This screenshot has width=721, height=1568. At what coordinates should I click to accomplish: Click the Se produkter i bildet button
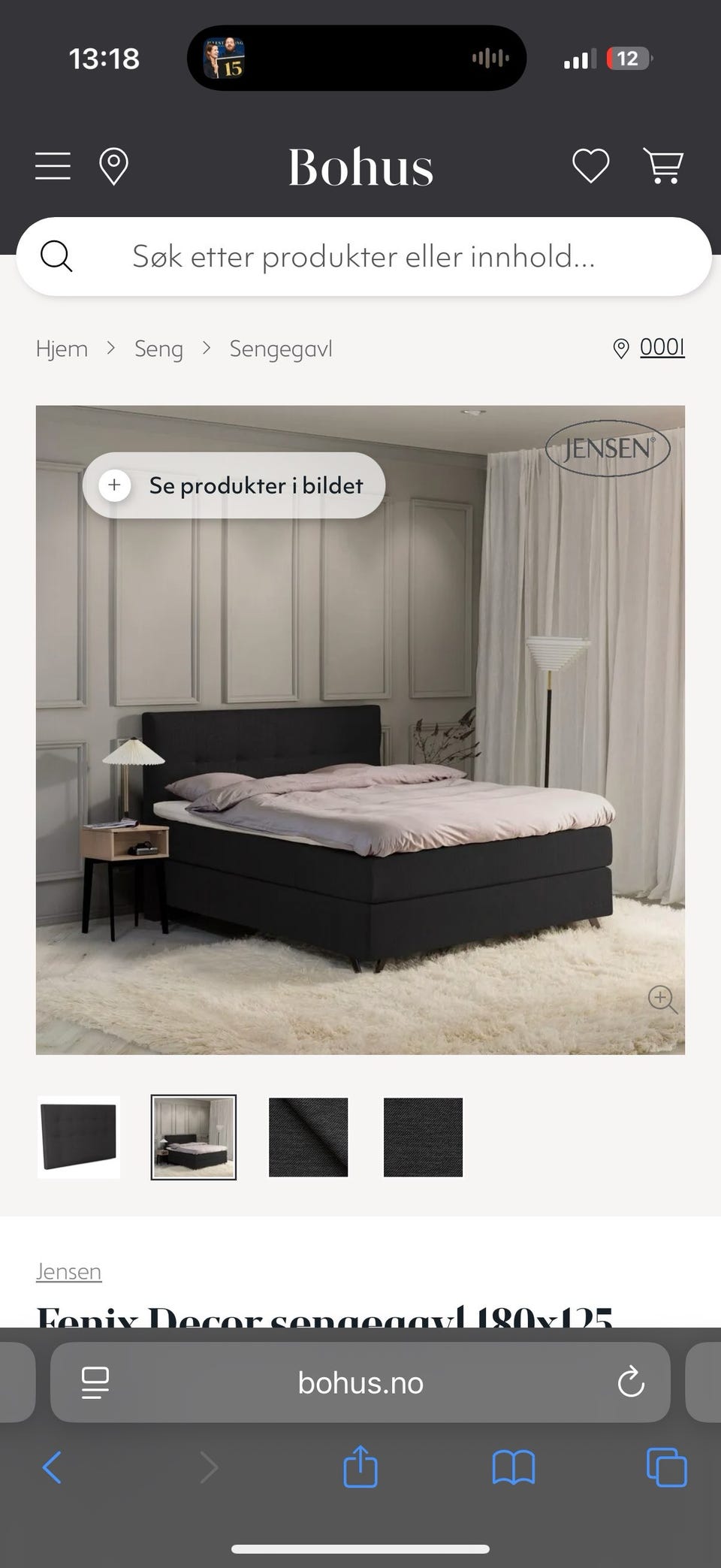coord(255,485)
